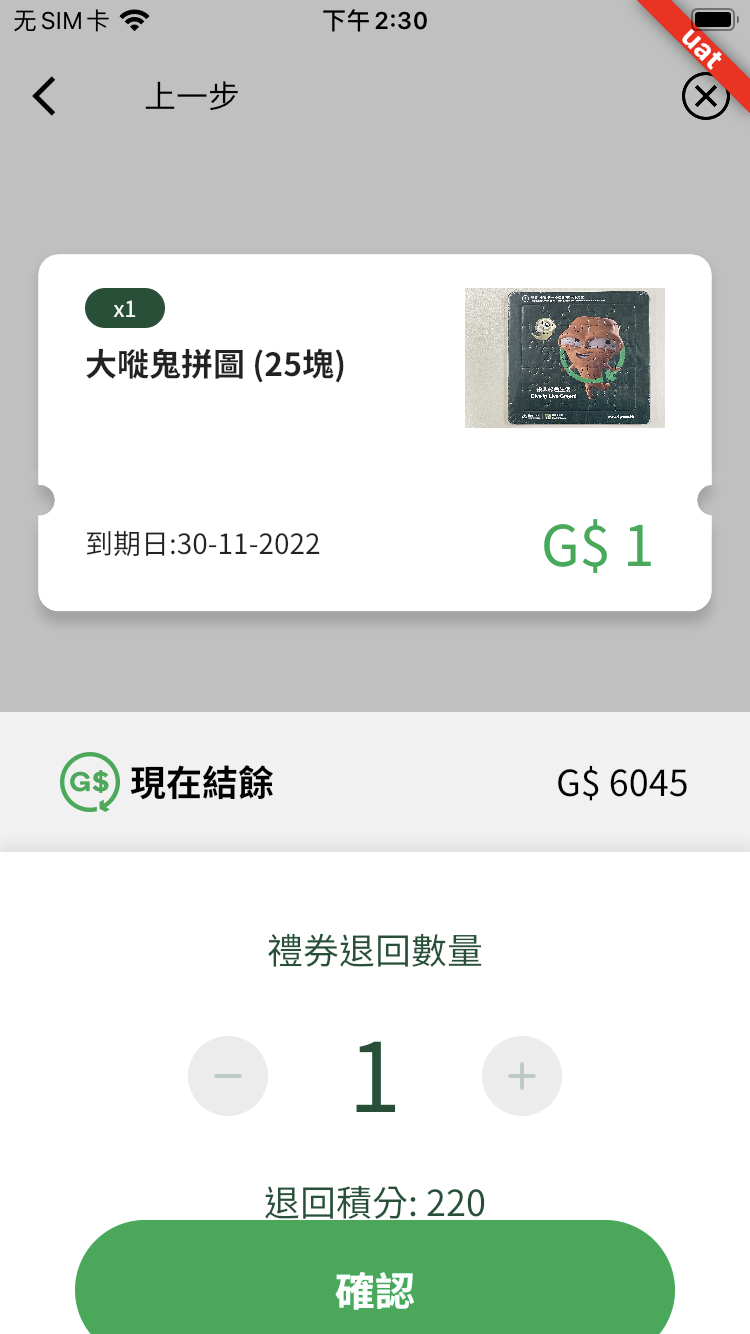This screenshot has width=750, height=1334.
Task: Open the 大嘥鬼拼圖 (25塊) voucher card
Action: coord(375,432)
